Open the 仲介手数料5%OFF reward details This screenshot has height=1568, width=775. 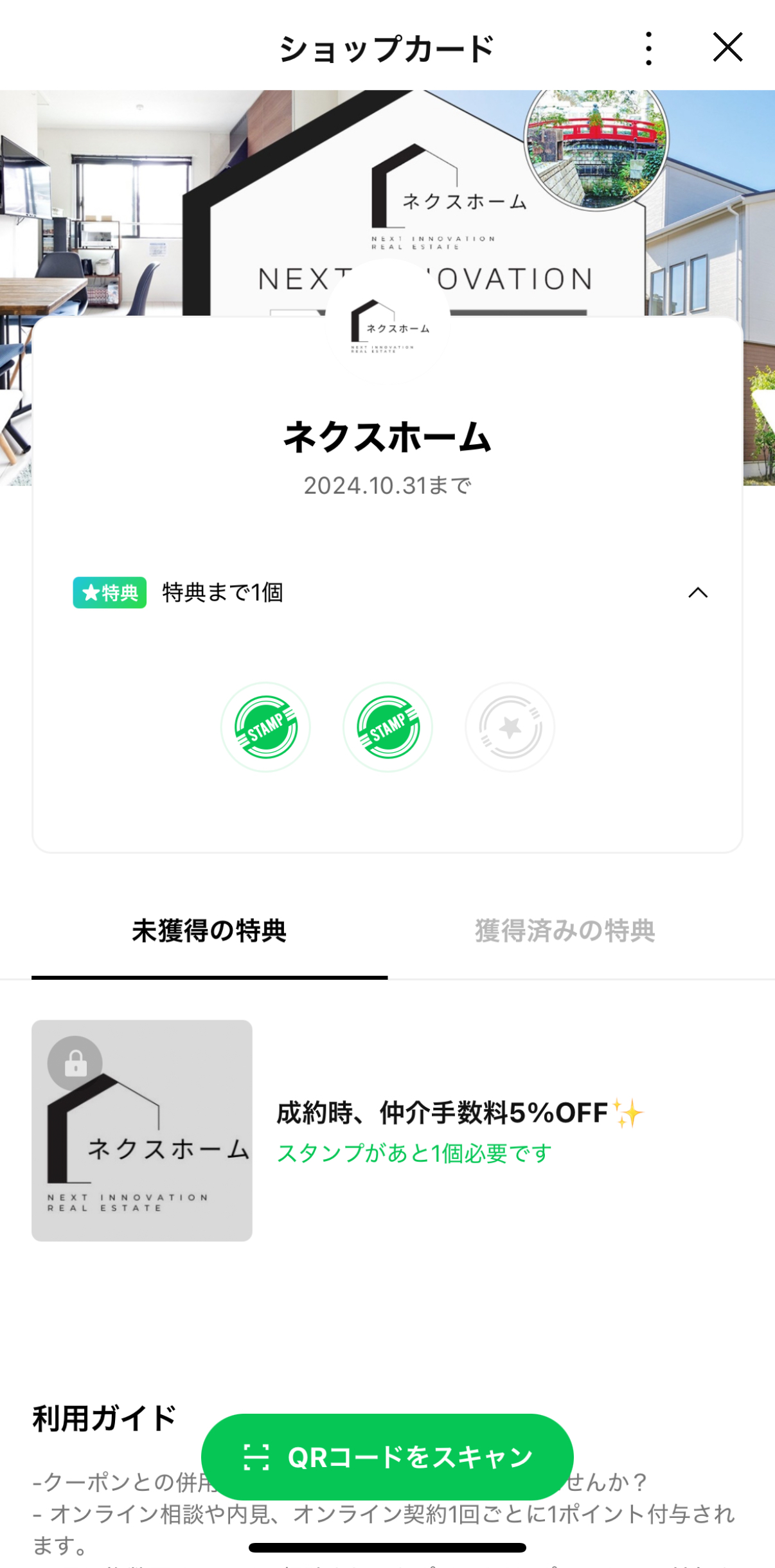click(x=461, y=1113)
